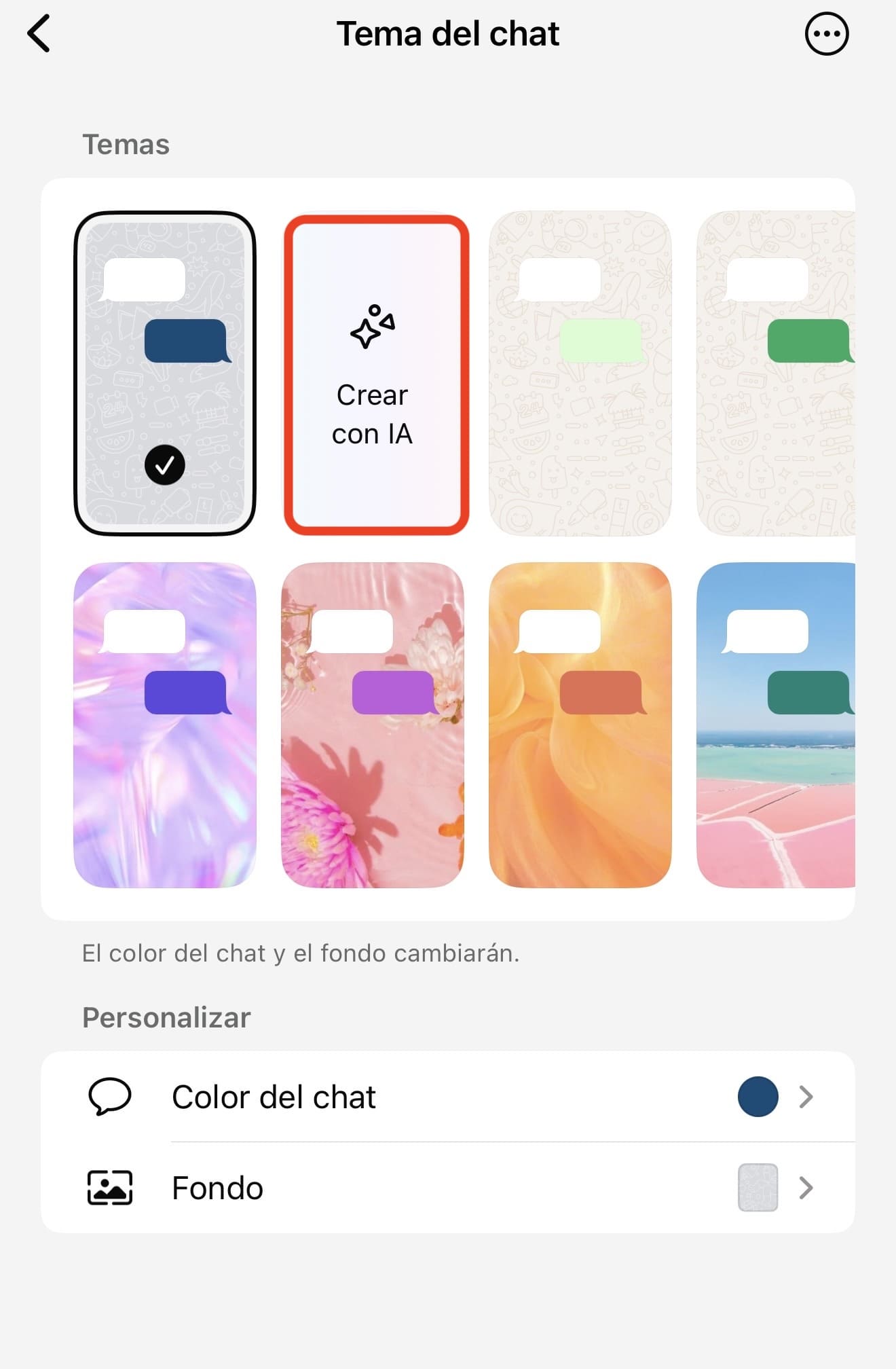Open the more options menu
896x1369 pixels.
(826, 34)
